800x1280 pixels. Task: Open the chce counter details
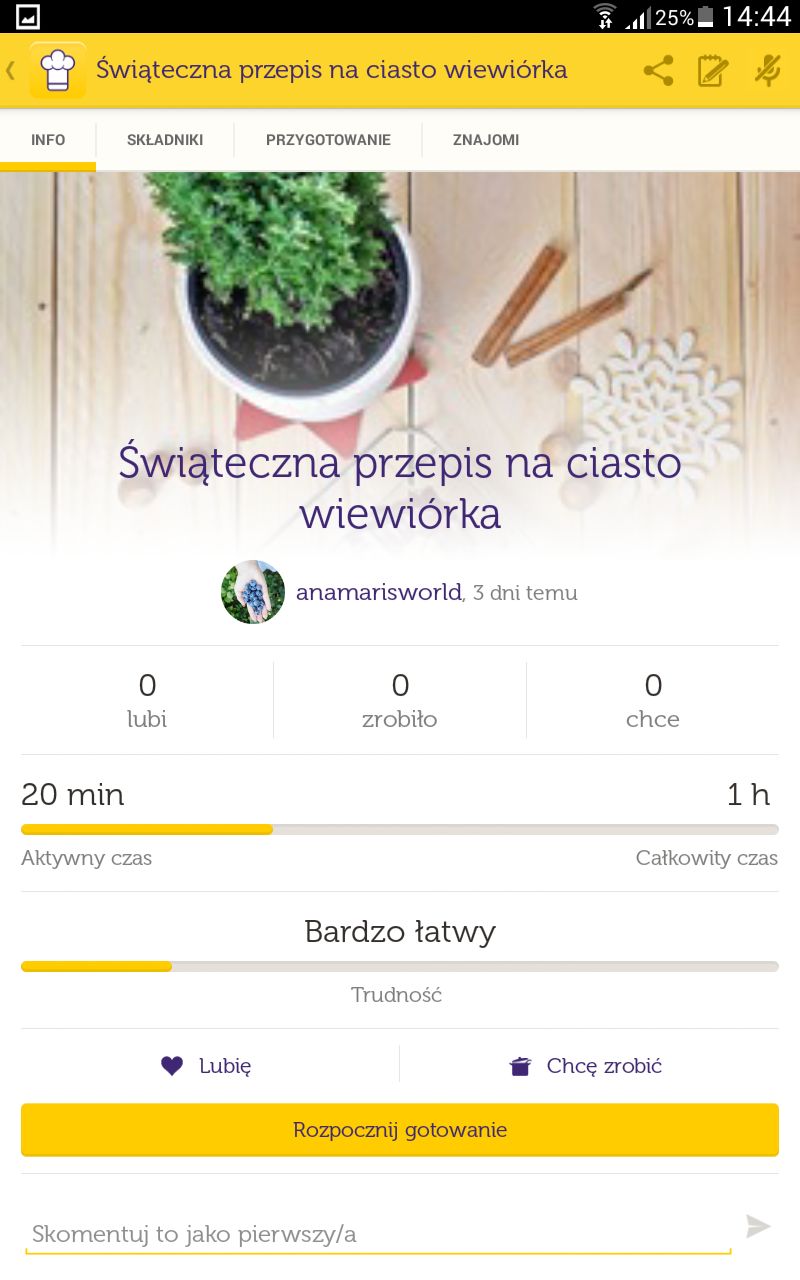pos(653,698)
